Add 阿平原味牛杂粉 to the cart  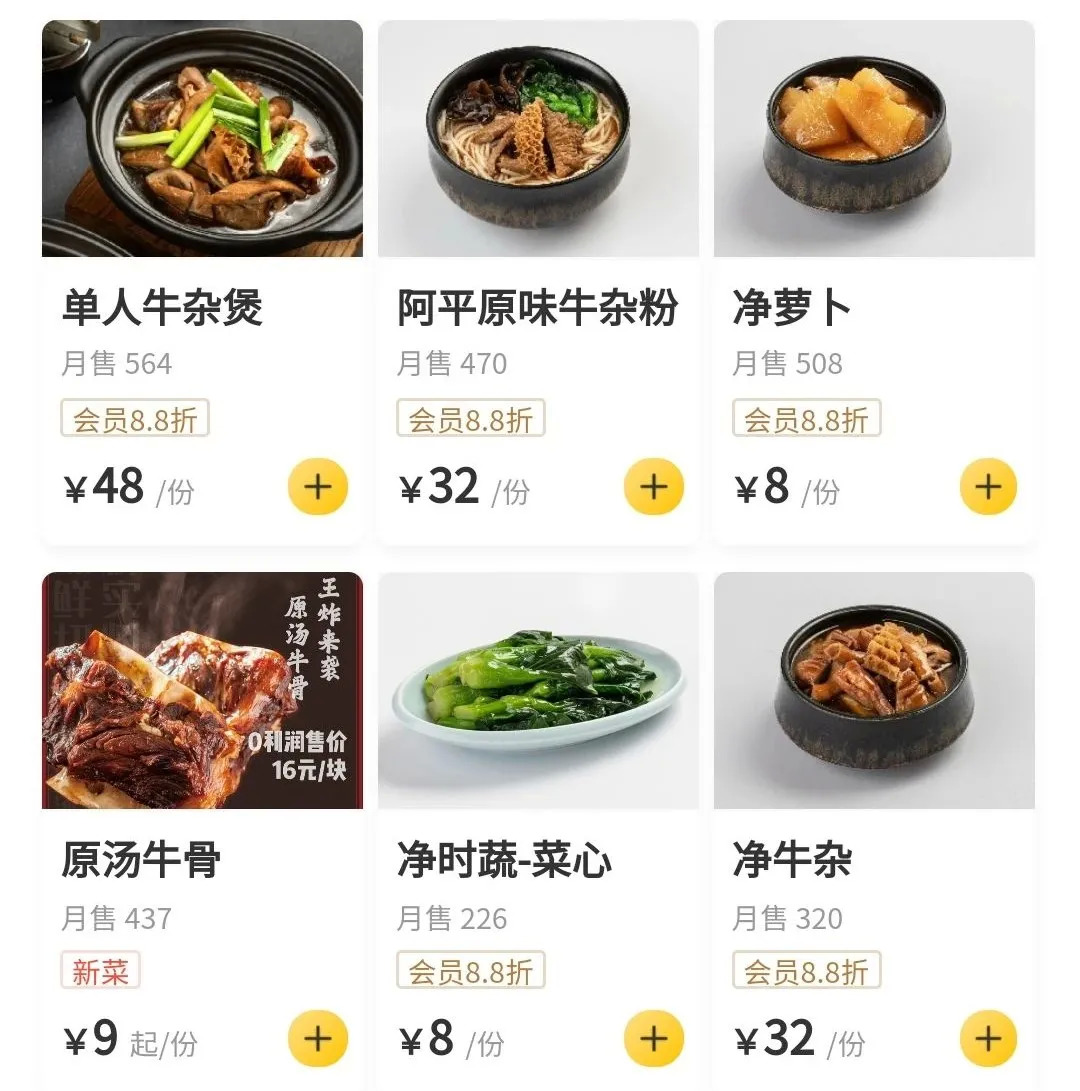tap(654, 487)
